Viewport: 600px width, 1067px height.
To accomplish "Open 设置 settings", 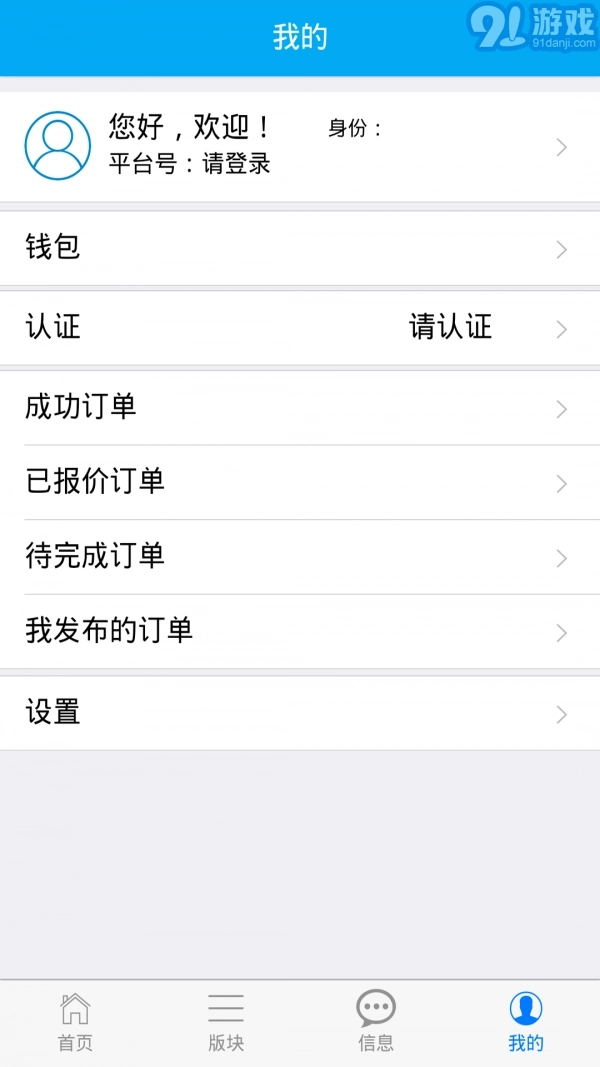I will coord(300,713).
